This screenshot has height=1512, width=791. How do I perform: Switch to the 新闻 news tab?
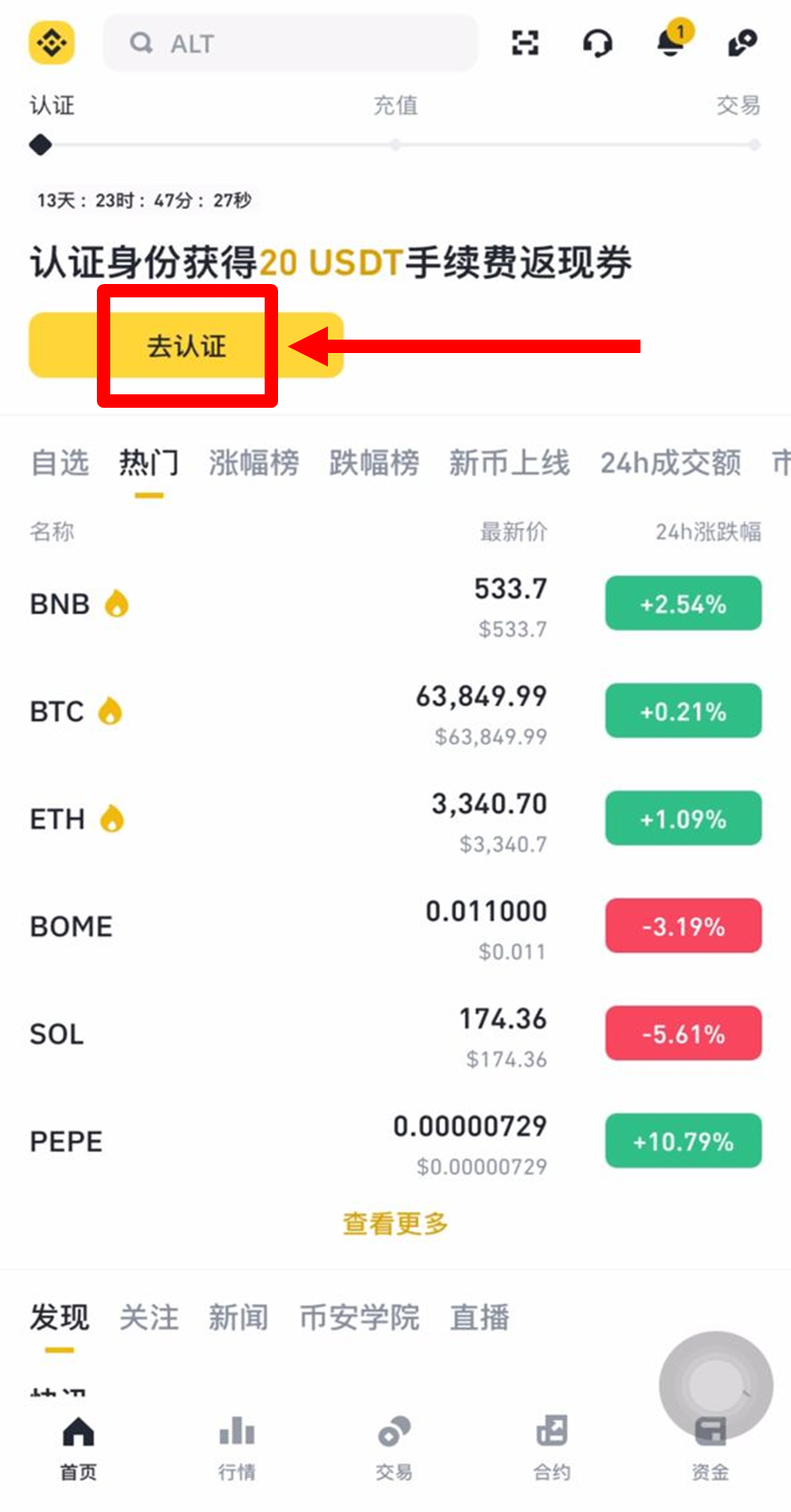(x=238, y=1318)
